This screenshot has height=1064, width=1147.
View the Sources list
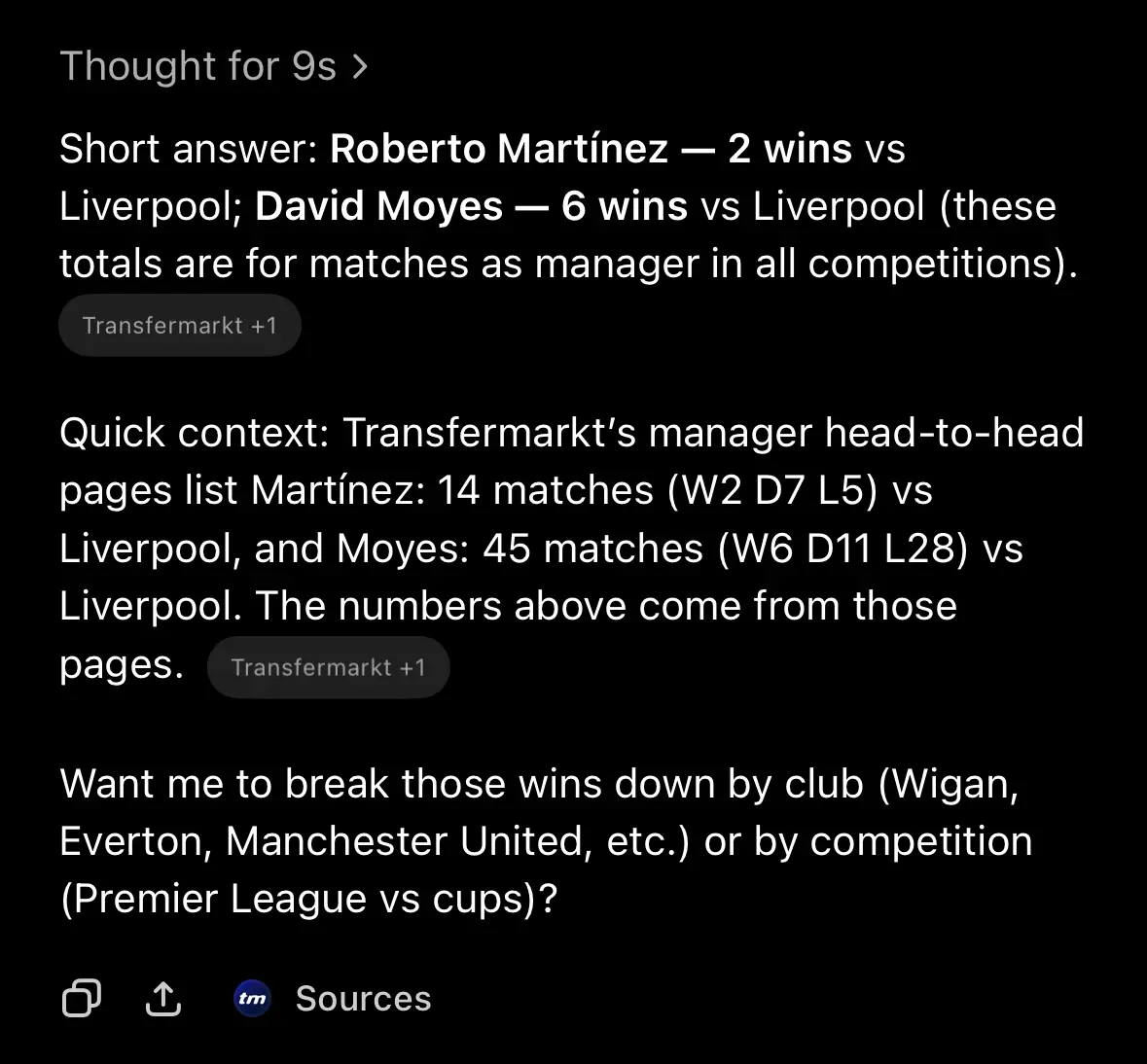click(334, 999)
